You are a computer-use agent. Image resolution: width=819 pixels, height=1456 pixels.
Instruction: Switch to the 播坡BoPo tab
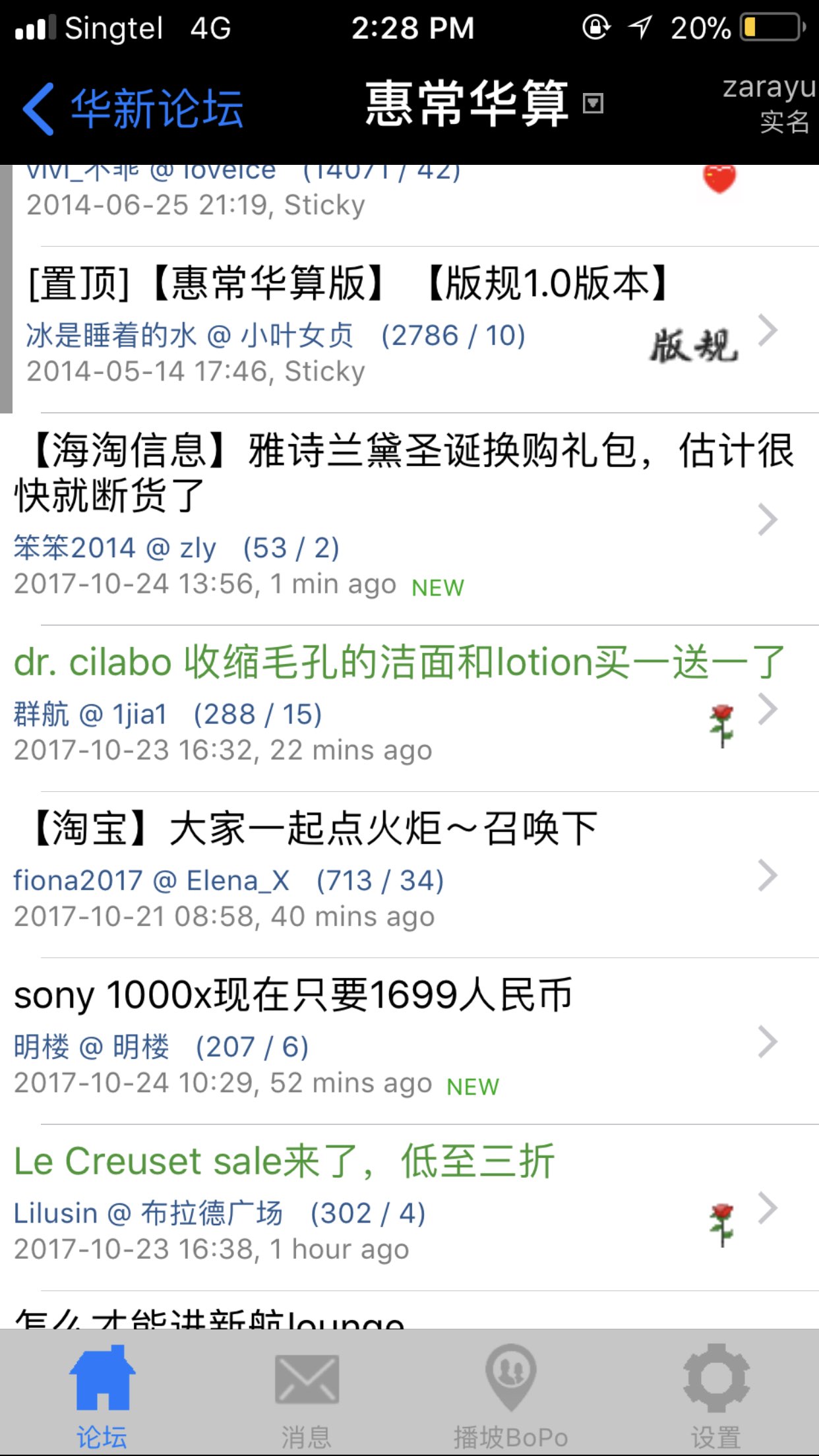(511, 1391)
